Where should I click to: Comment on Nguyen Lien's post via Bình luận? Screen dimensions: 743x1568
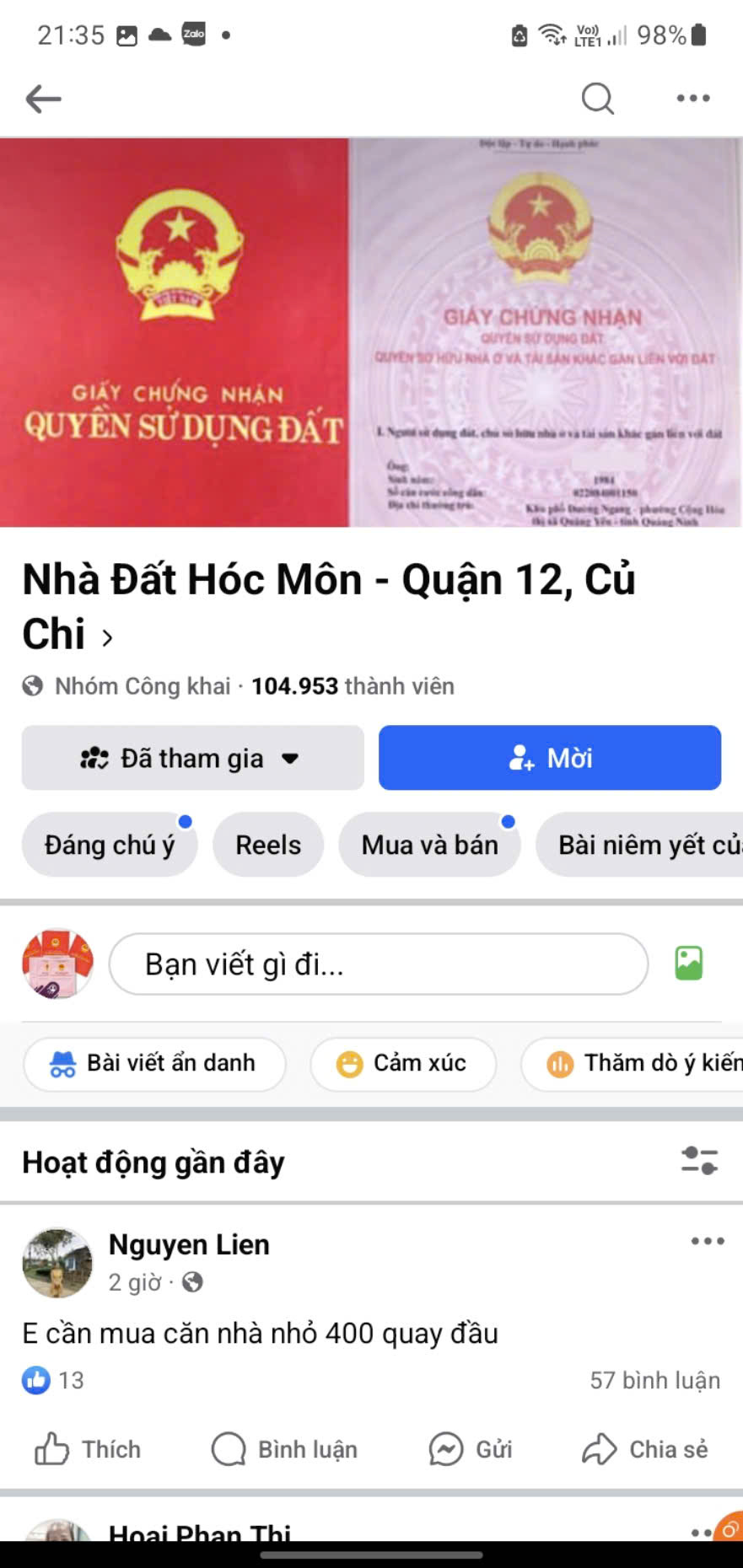284,1449
